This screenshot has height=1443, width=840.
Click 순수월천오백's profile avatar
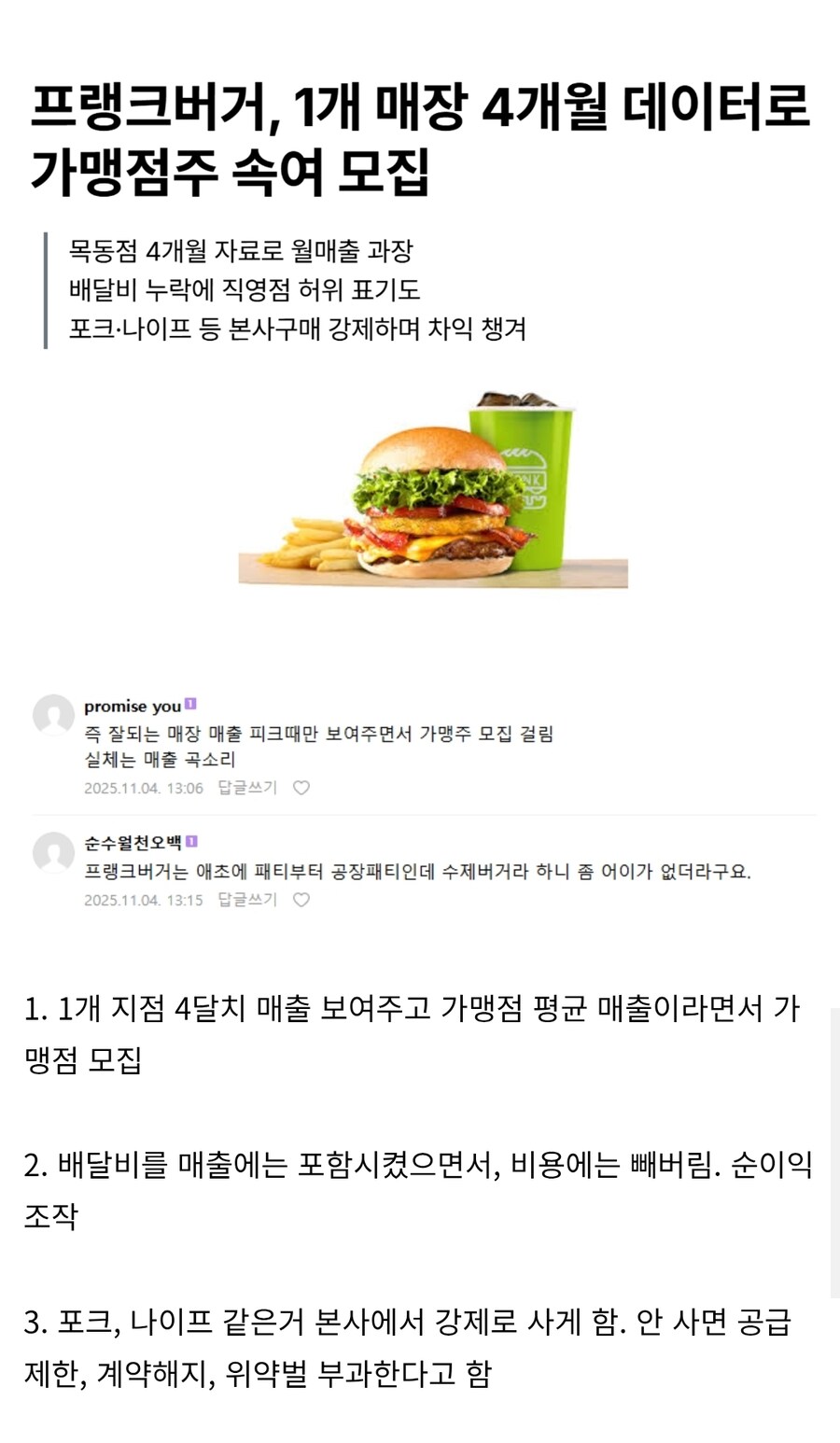[54, 852]
